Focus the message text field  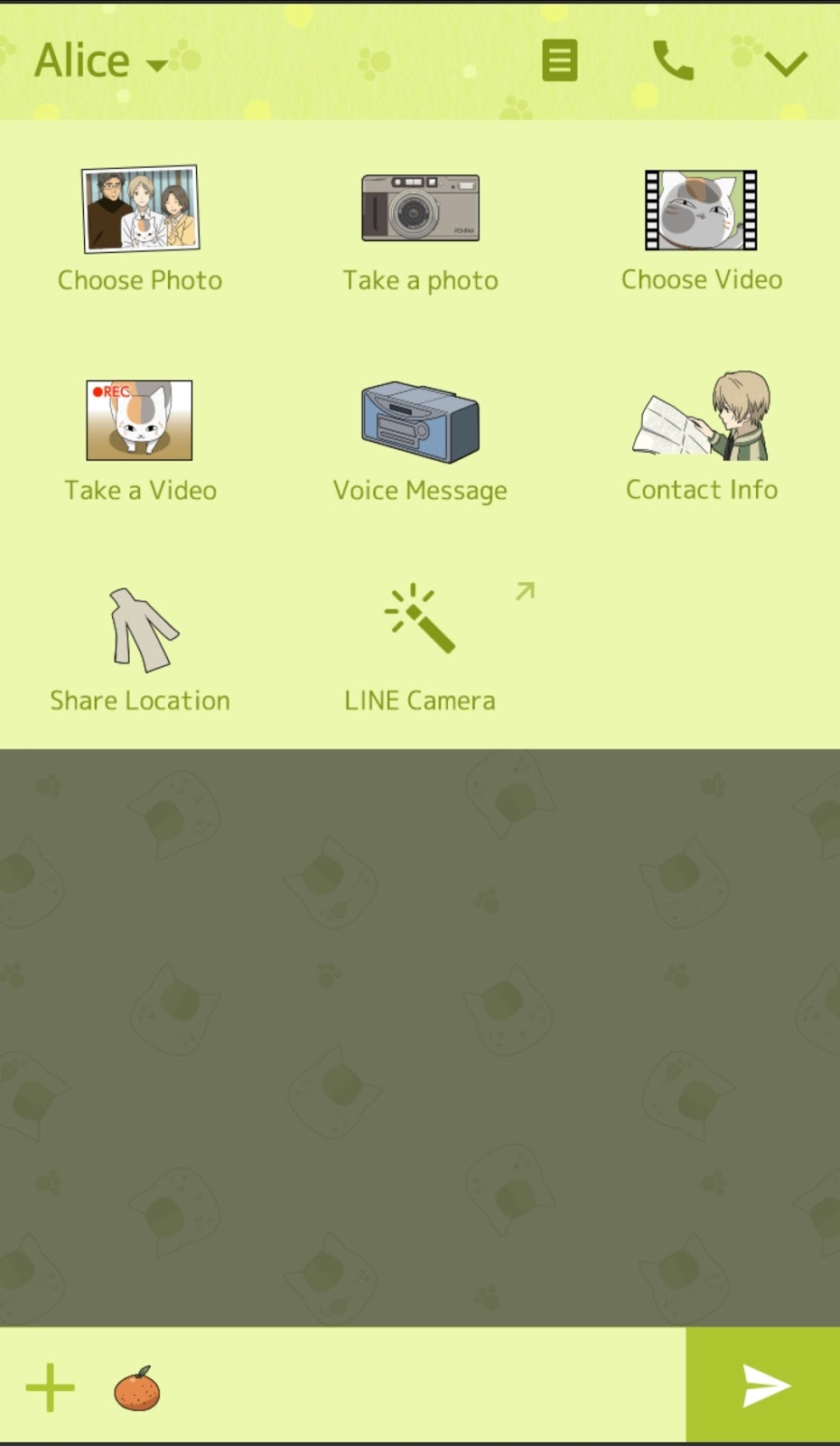tap(425, 1387)
